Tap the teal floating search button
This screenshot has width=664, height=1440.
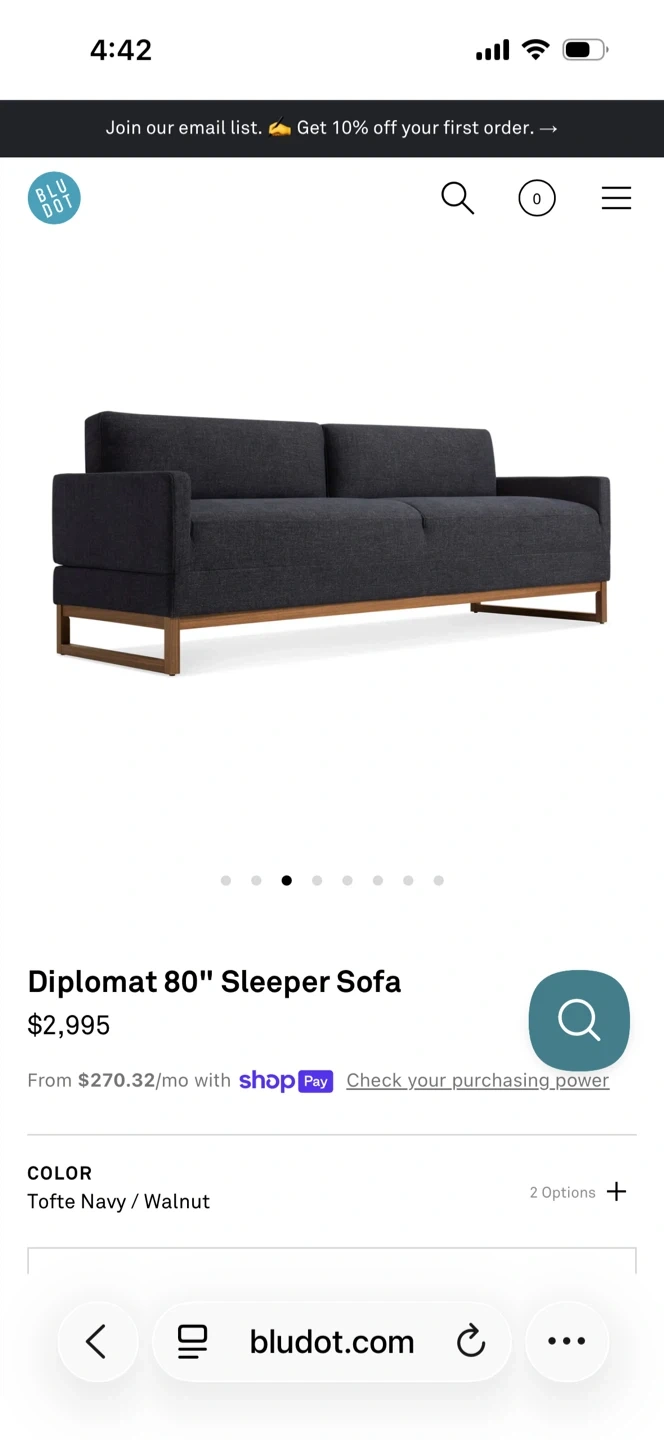tap(579, 1021)
